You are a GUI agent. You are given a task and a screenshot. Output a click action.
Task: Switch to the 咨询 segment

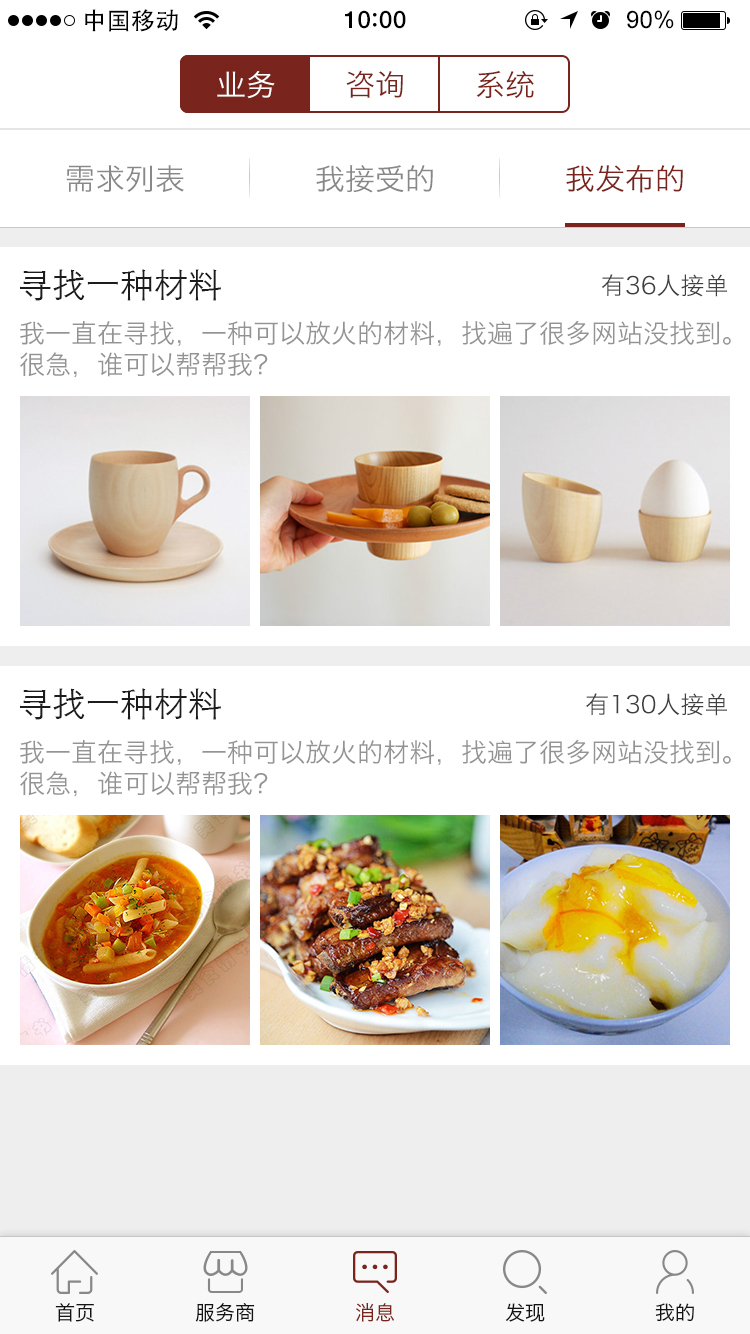coord(375,84)
